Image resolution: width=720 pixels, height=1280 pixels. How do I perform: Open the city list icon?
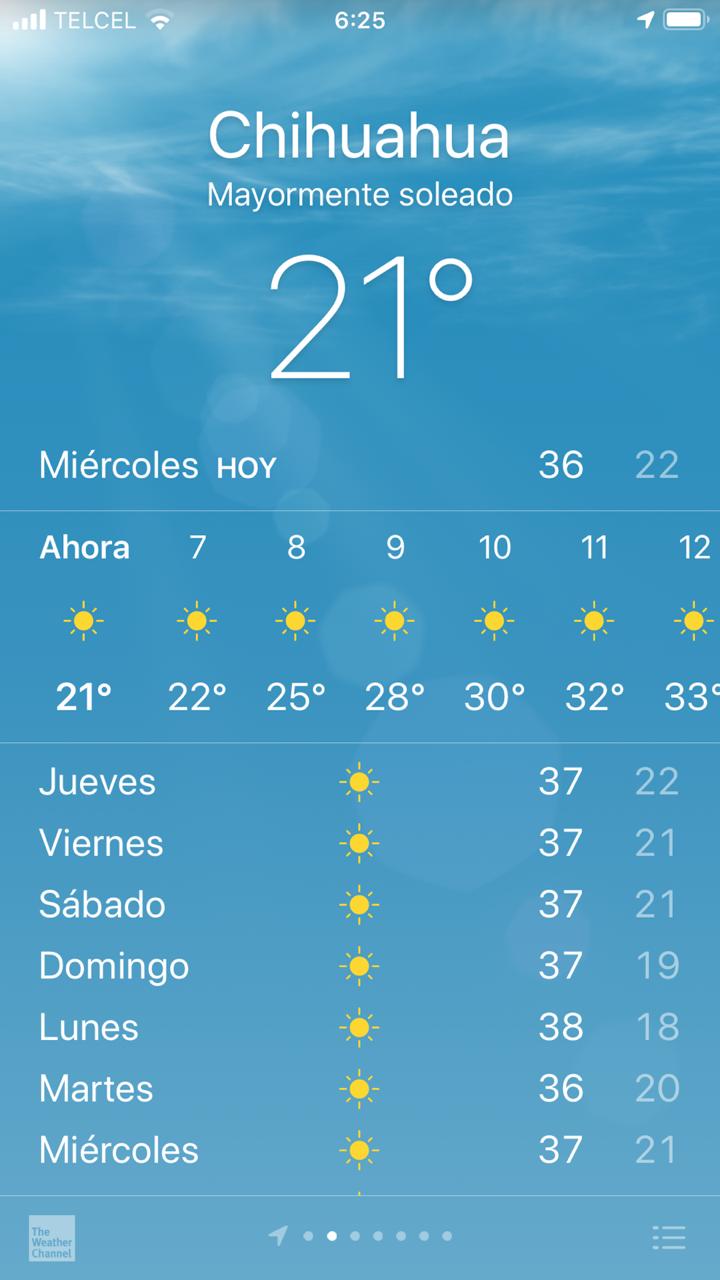click(668, 1237)
